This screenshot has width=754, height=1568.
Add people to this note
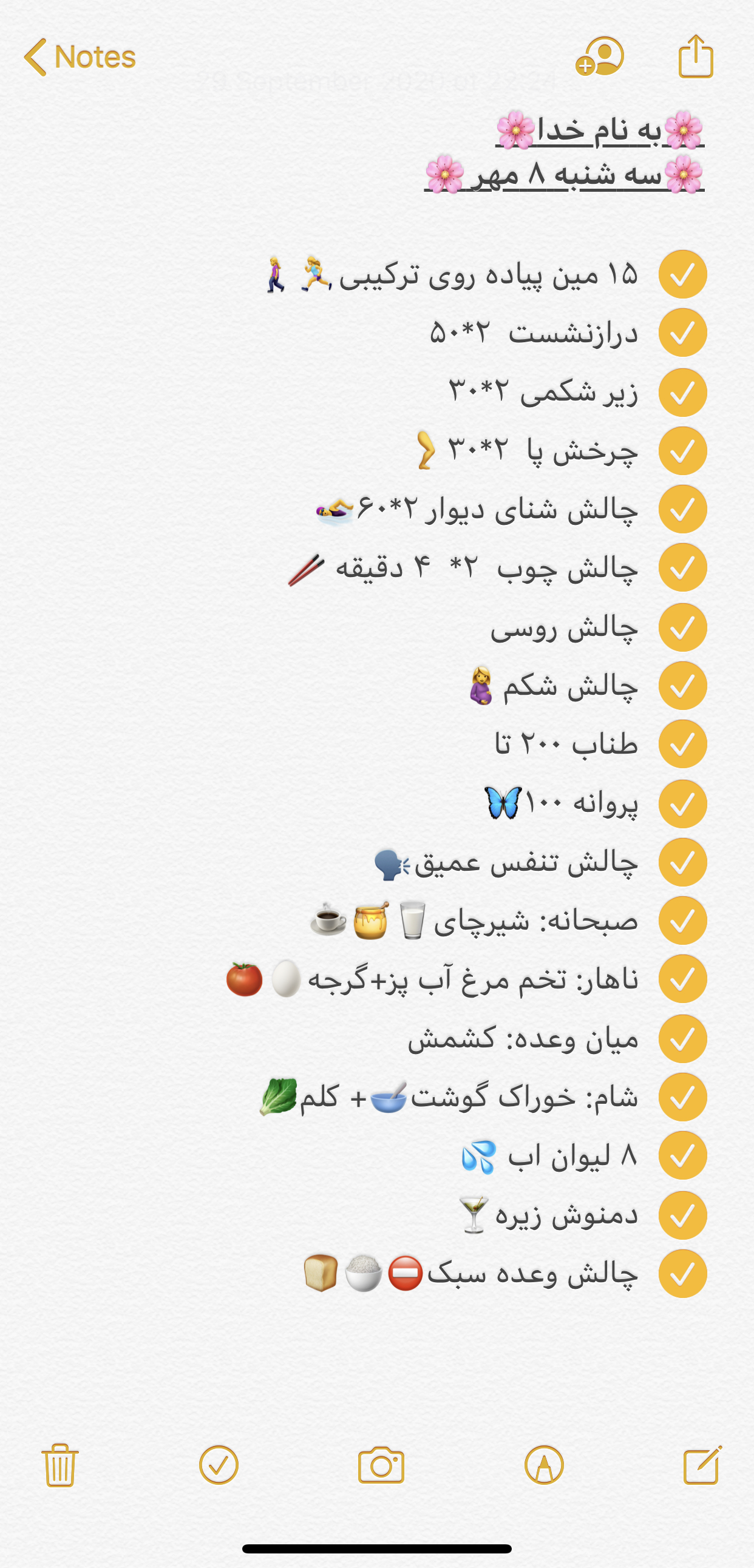(x=600, y=57)
